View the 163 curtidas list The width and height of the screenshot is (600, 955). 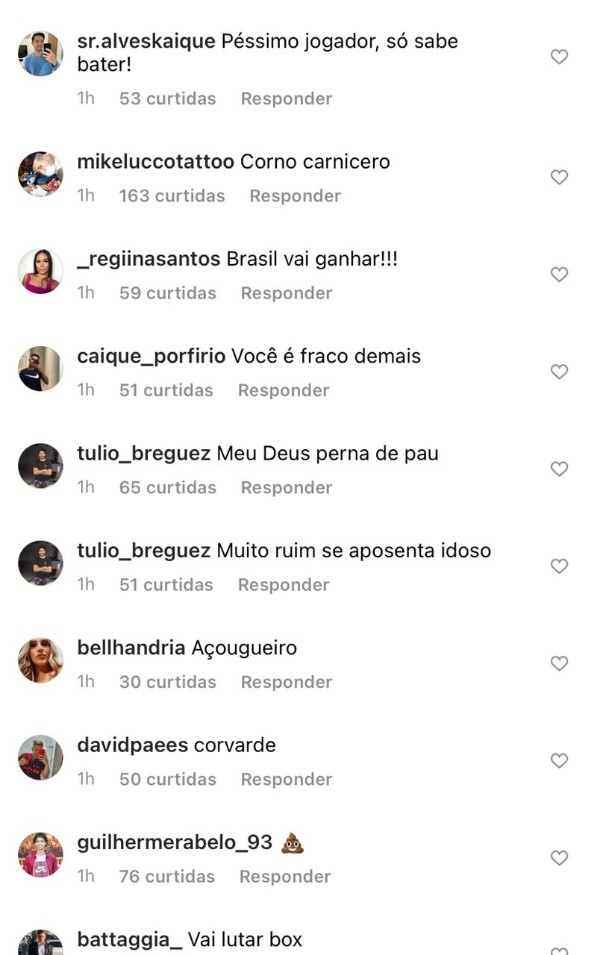[x=171, y=196]
